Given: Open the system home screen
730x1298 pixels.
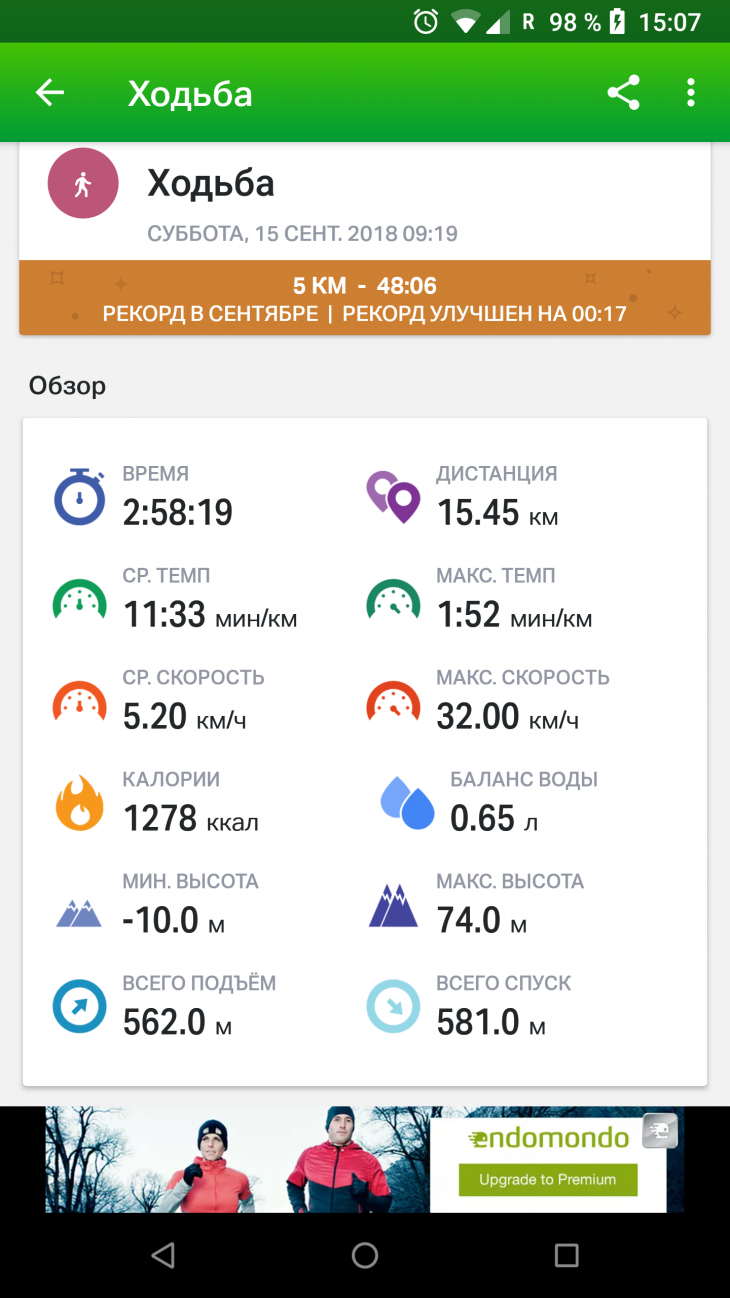Looking at the screenshot, I should coord(365,1255).
